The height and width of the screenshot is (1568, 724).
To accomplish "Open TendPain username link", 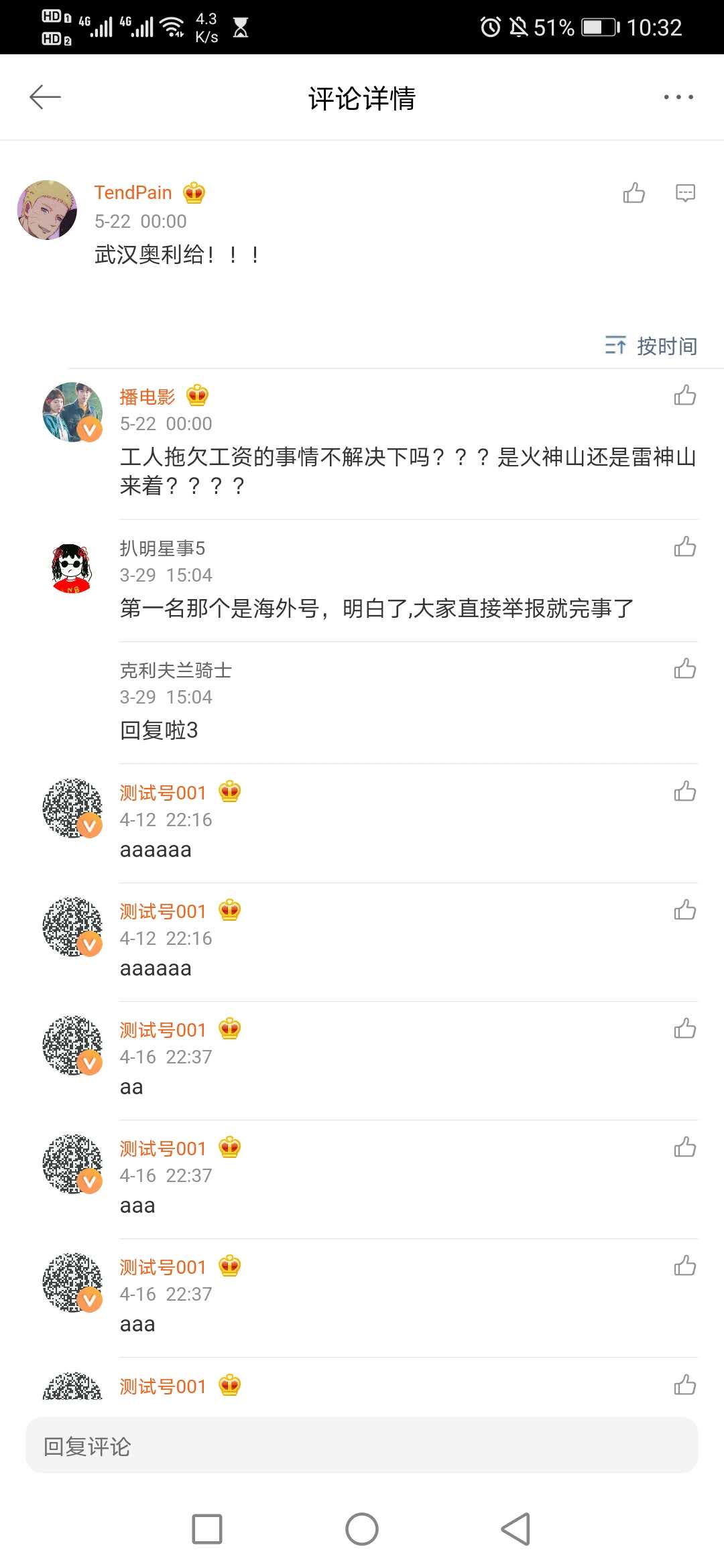I will coord(133,193).
